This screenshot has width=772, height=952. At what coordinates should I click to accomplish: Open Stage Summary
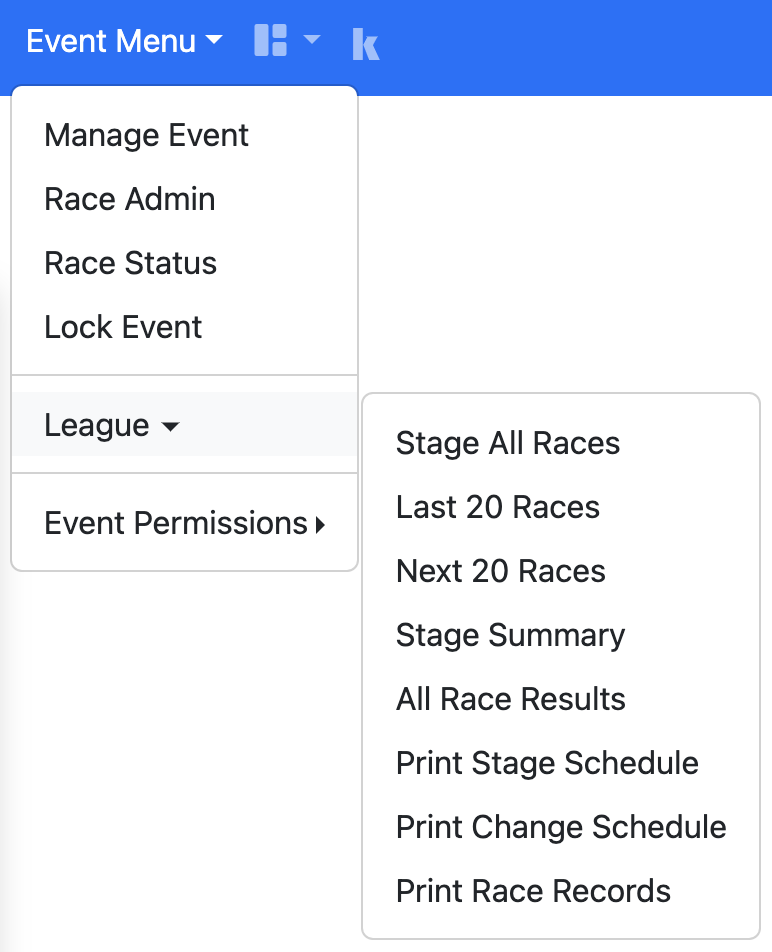coord(510,635)
